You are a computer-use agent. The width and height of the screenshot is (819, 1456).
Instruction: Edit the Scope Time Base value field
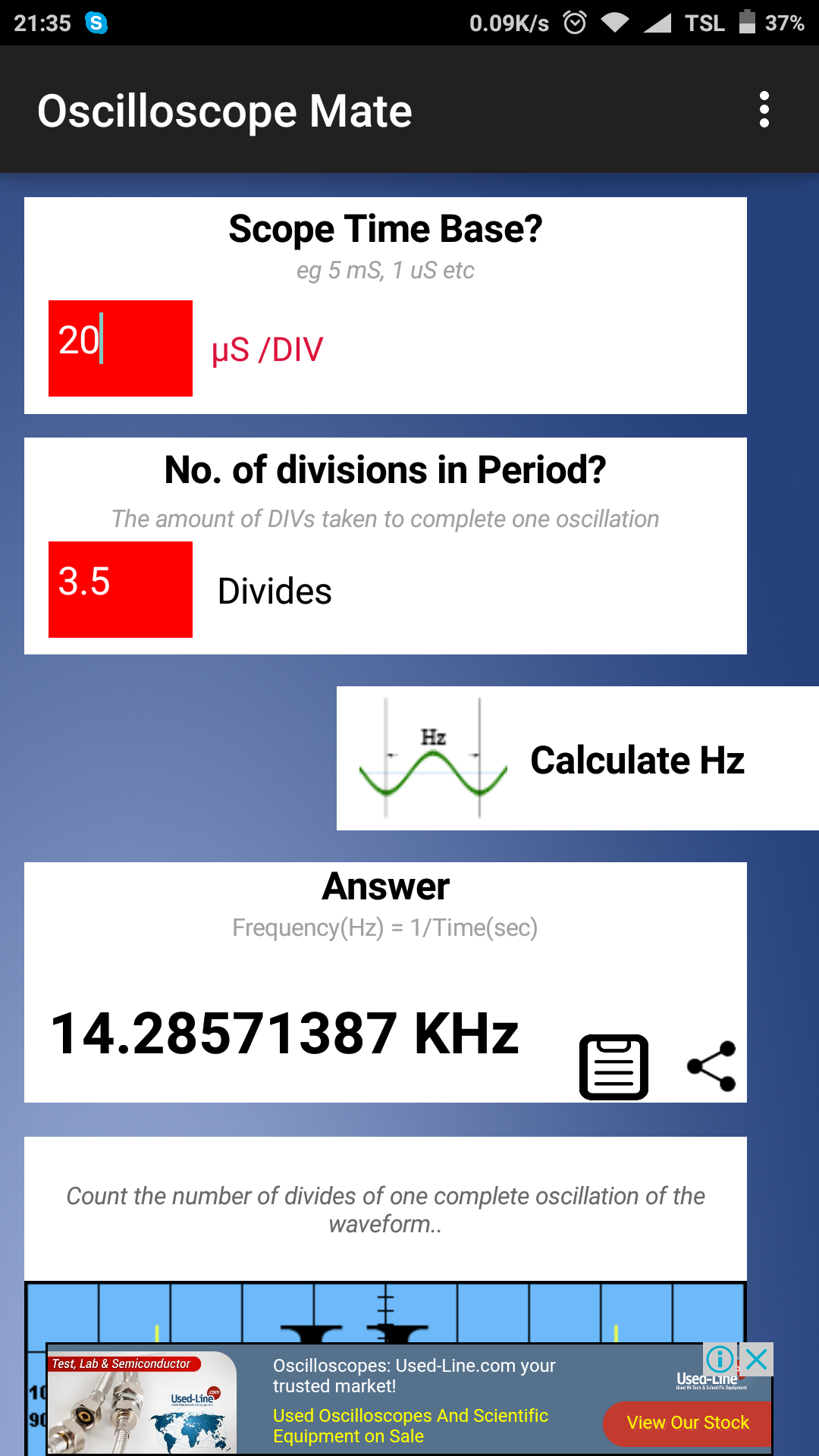pos(120,348)
